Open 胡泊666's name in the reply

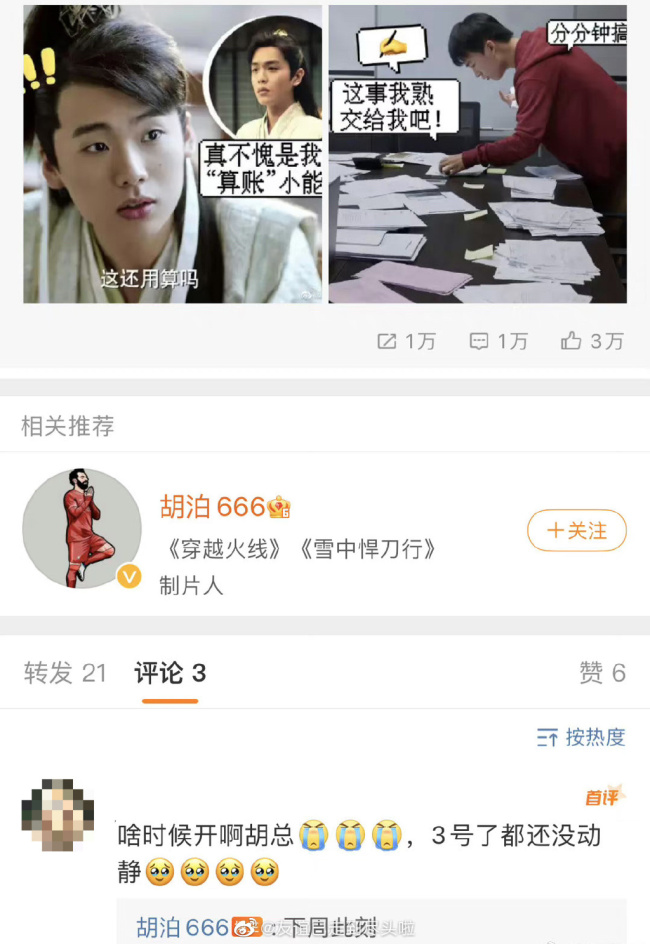182,927
